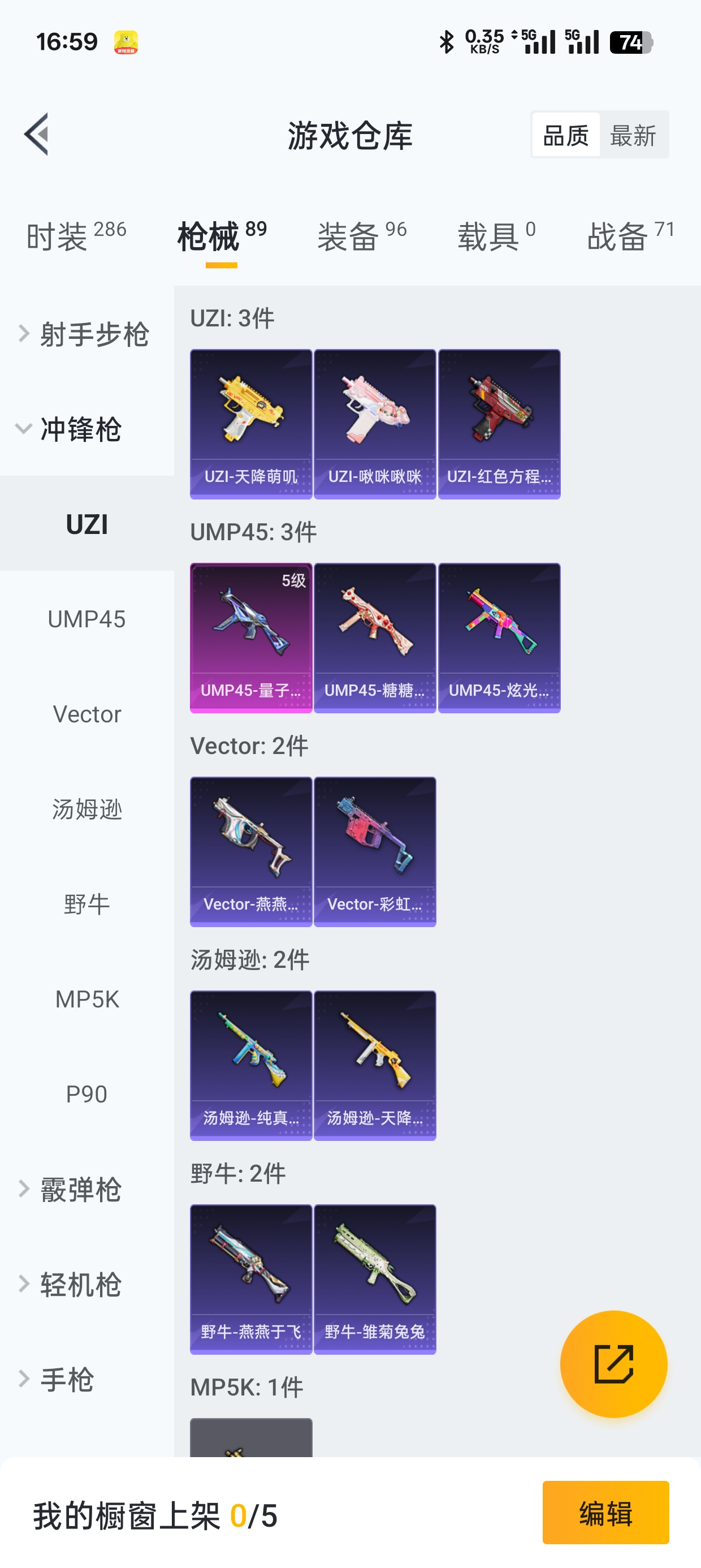Image resolution: width=701 pixels, height=1568 pixels.
Task: Expand the 手枪 category
Action: click(x=67, y=1379)
